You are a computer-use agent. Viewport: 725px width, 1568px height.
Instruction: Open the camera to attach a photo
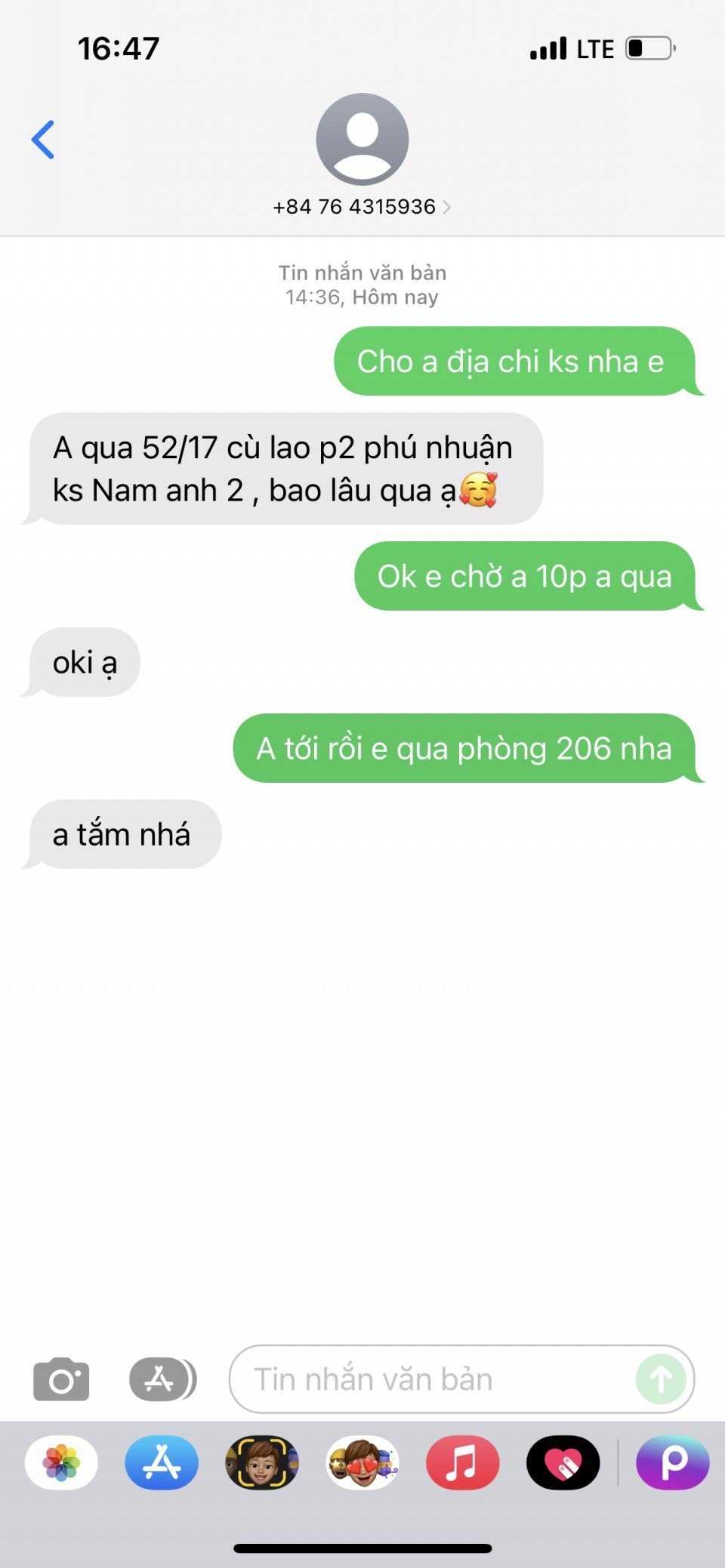pyautogui.click(x=61, y=1379)
